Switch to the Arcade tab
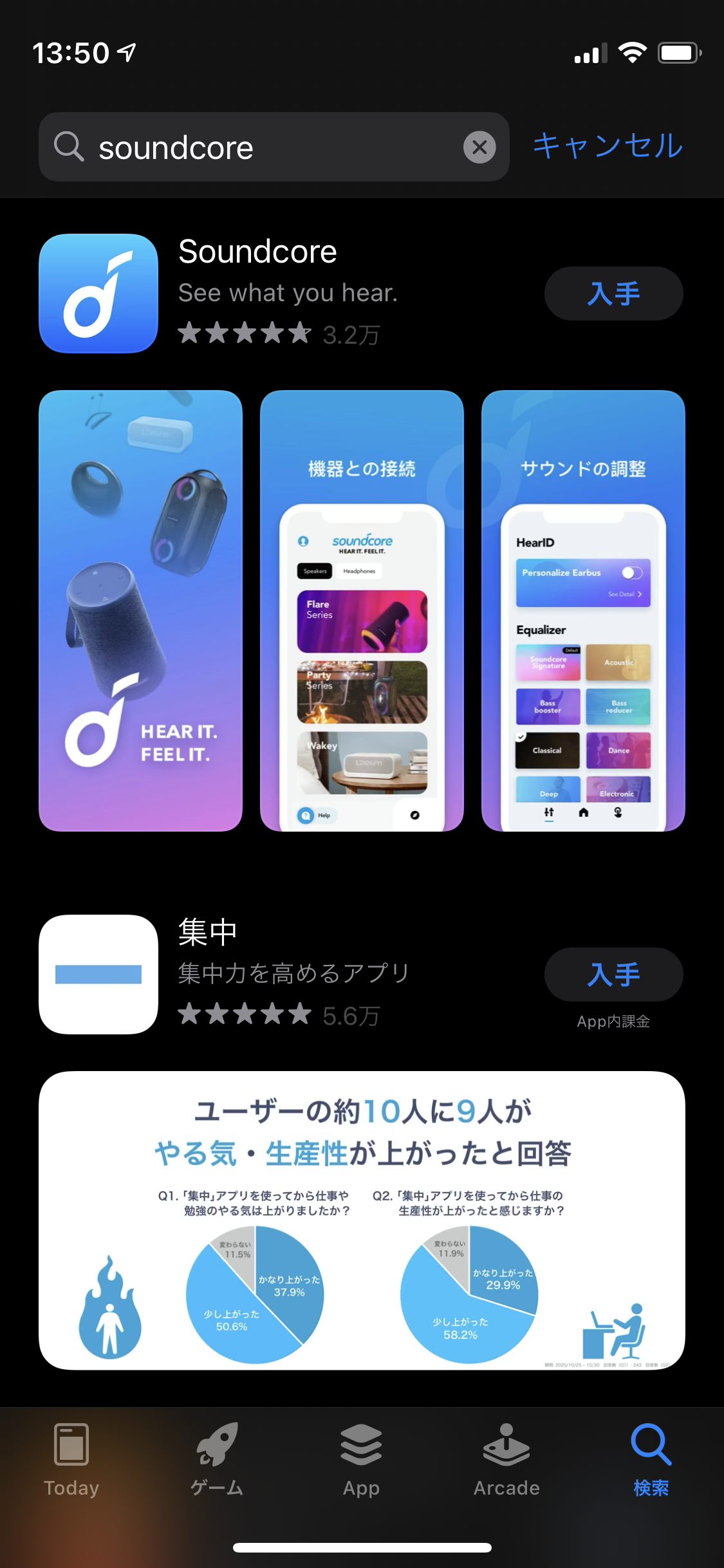Screen dimensions: 724x1568 click(506, 1460)
